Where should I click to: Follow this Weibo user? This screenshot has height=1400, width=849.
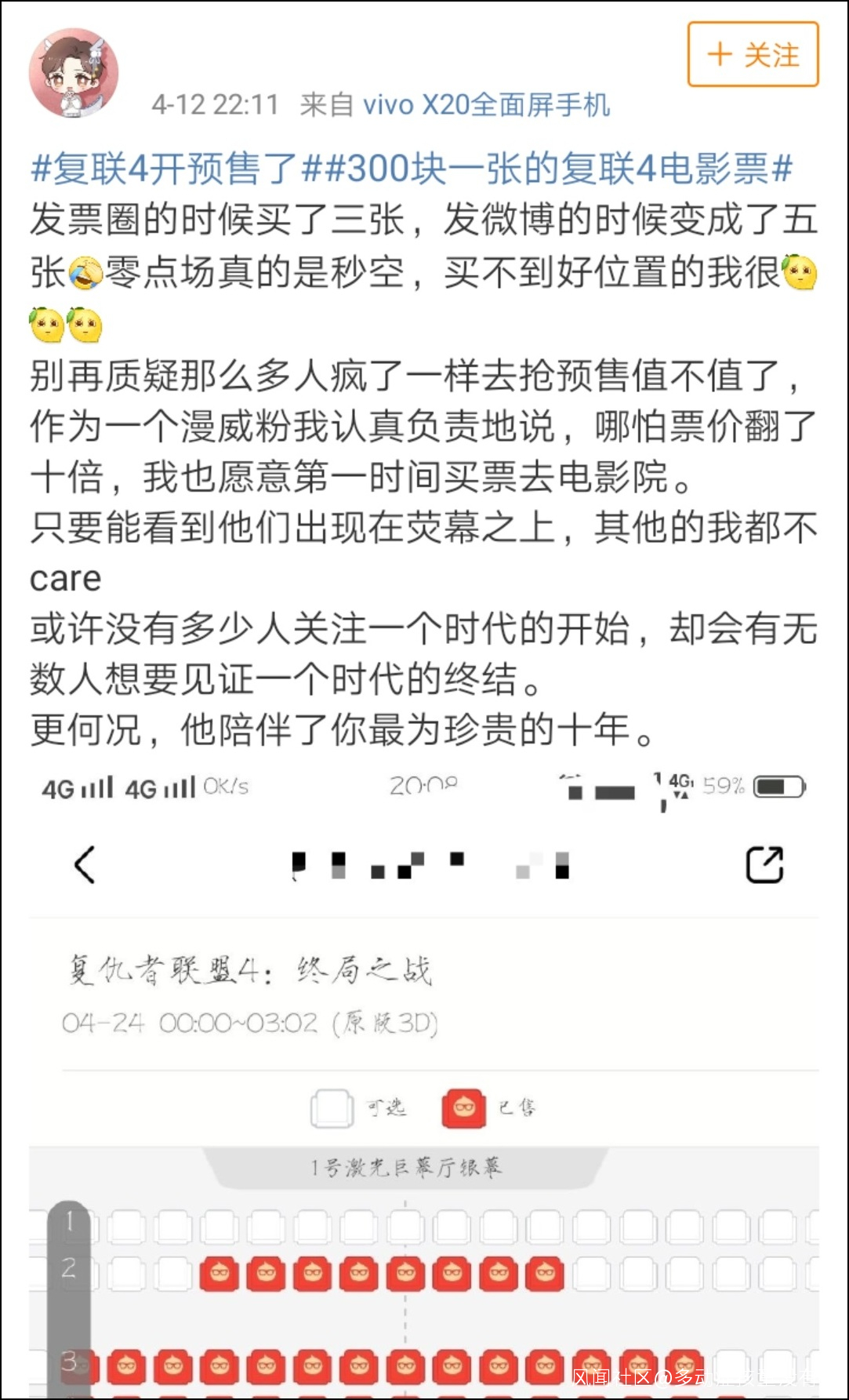click(753, 54)
